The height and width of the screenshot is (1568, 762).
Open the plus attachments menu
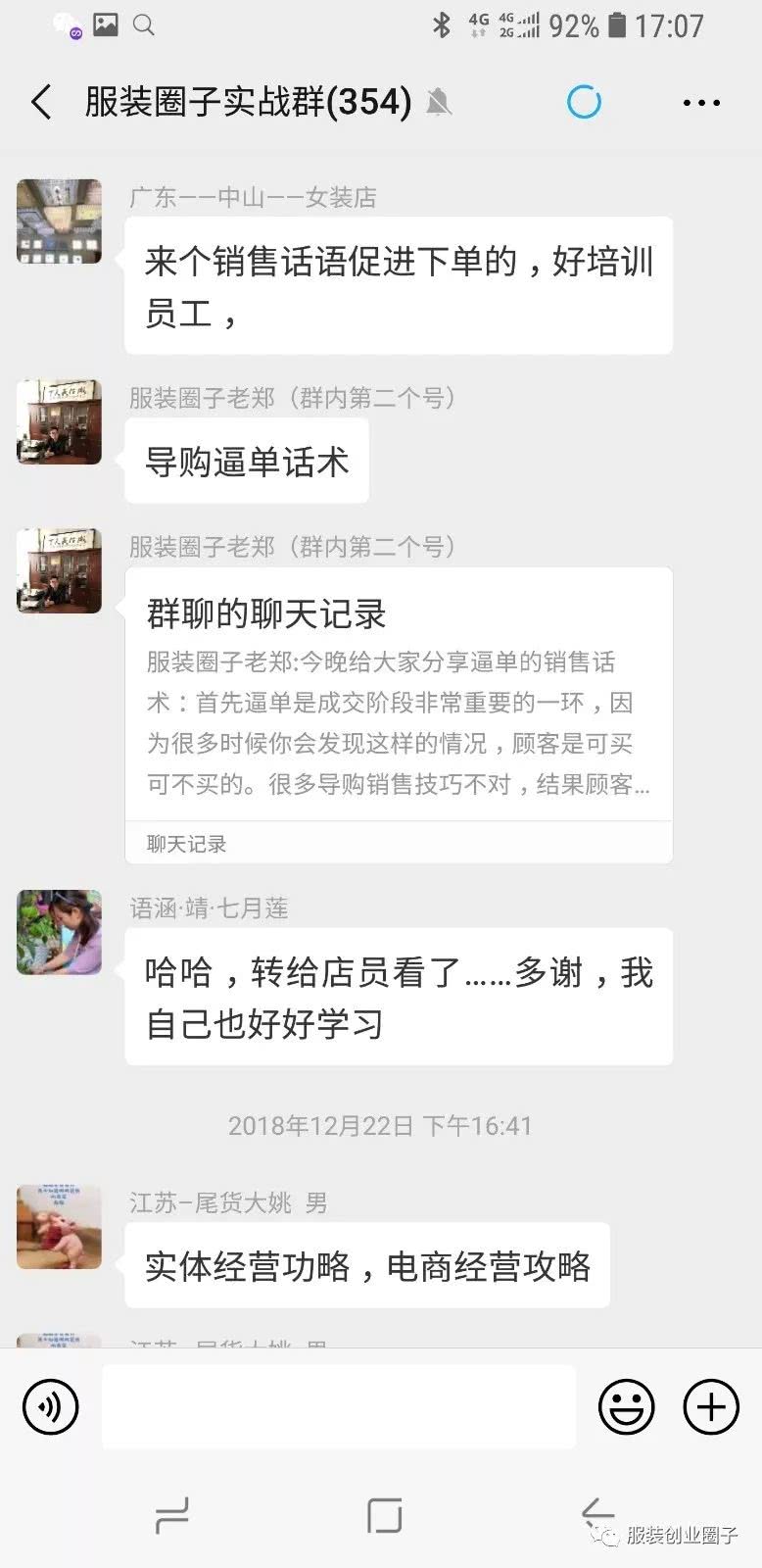[x=711, y=1406]
